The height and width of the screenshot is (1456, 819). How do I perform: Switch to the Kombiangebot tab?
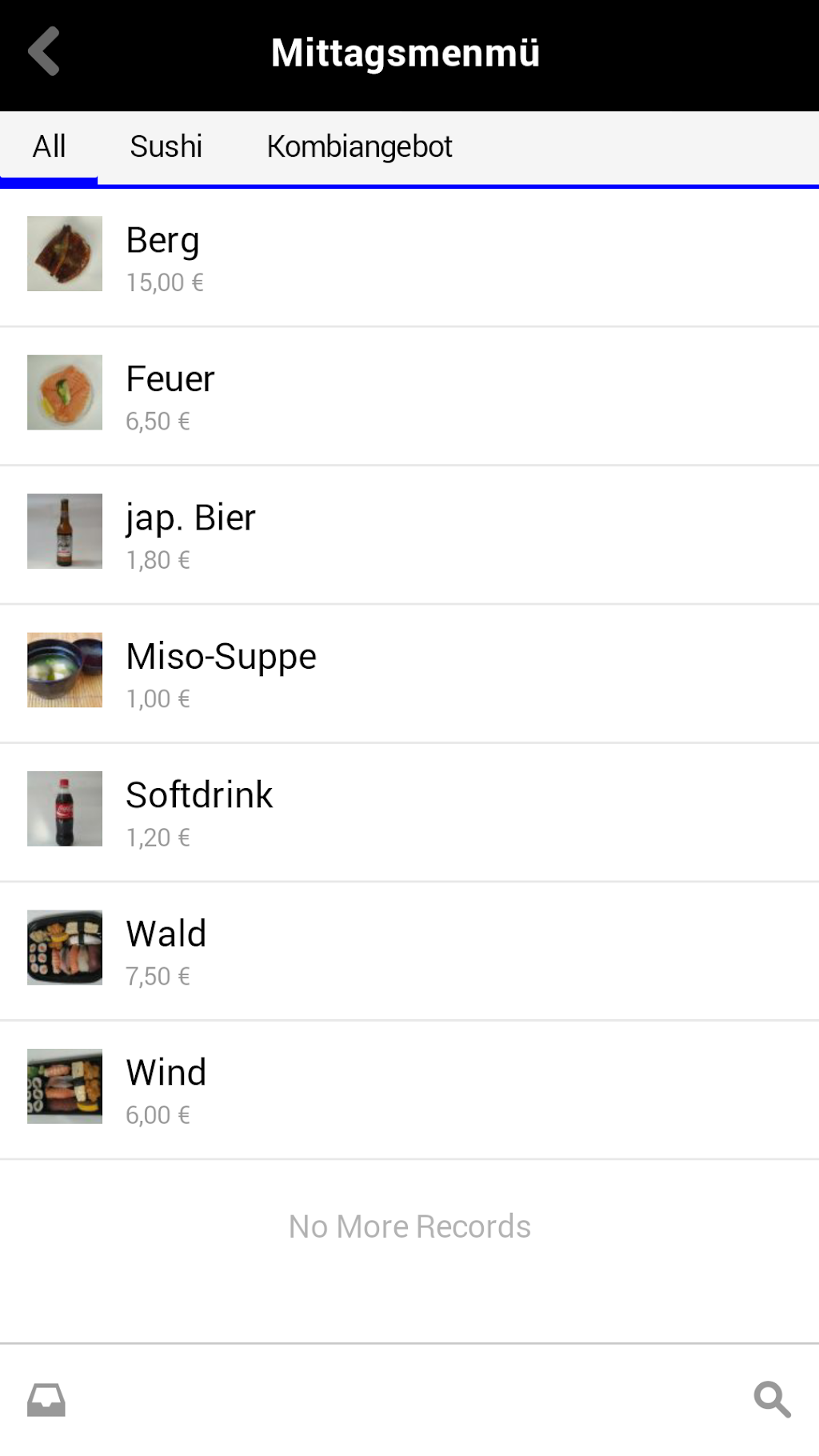tap(359, 146)
